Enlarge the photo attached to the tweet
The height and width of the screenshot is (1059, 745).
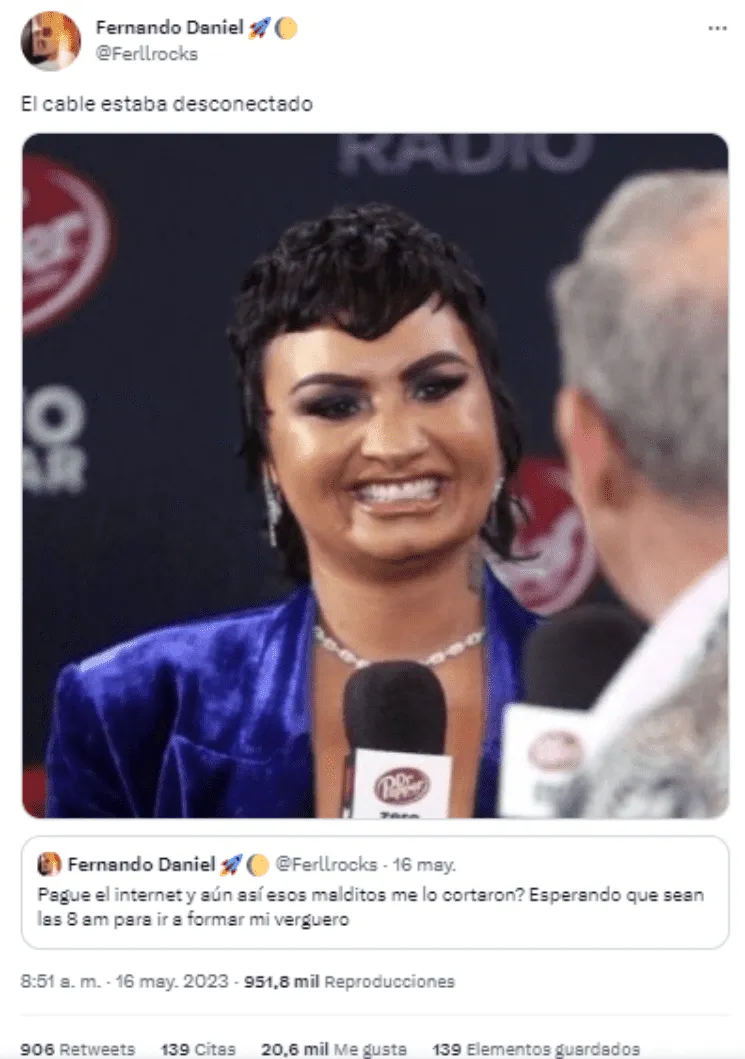375,475
